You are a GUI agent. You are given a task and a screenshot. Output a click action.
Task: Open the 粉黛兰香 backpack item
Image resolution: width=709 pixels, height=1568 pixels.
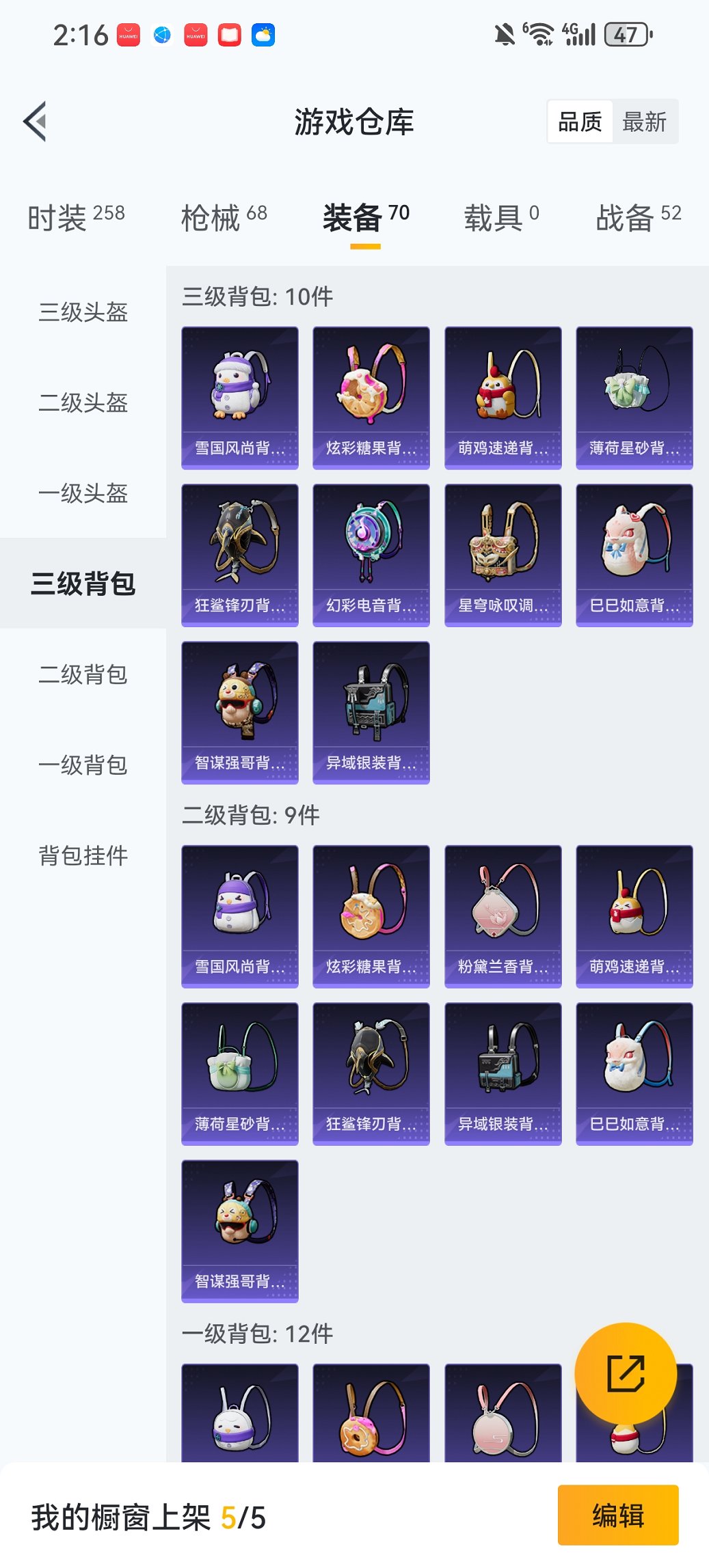click(x=503, y=916)
